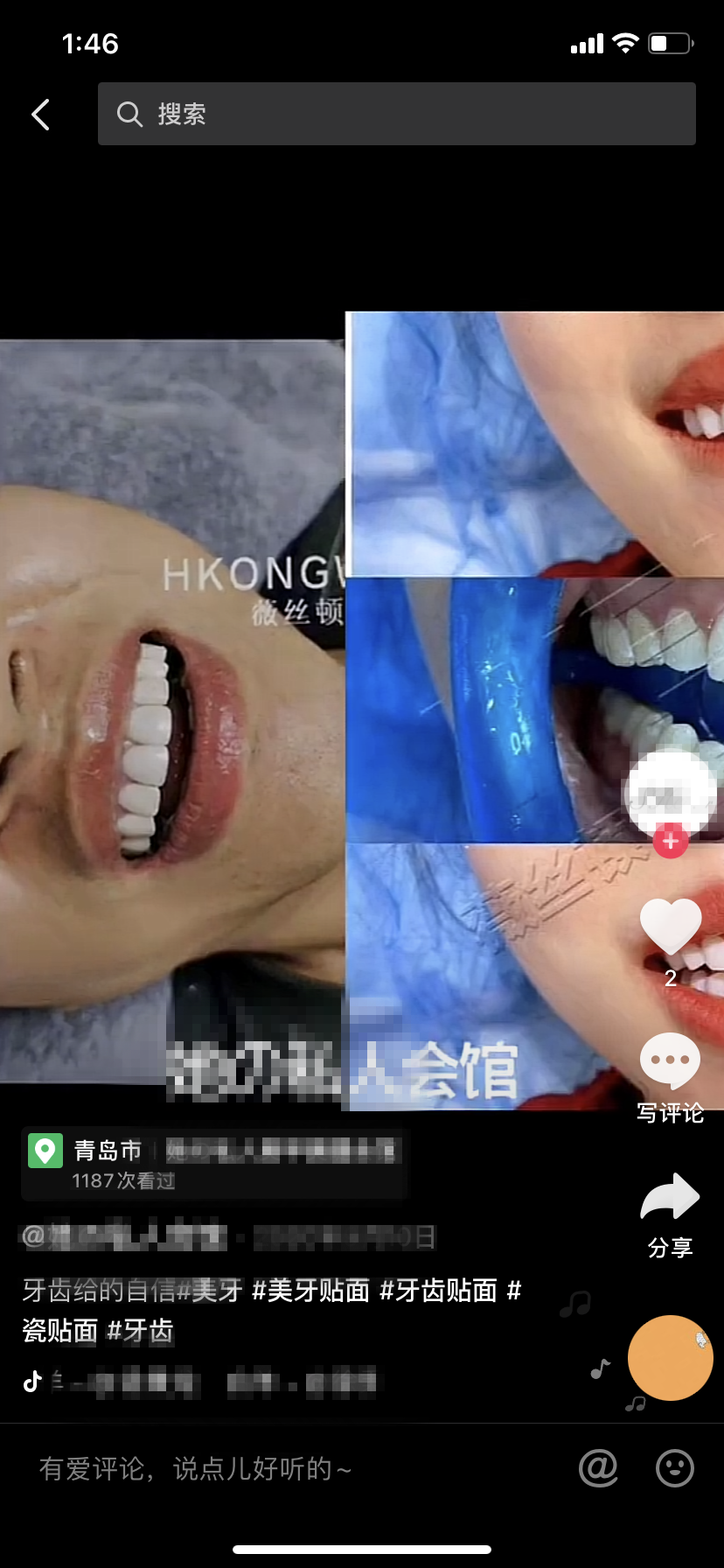Mention someone with the @ icon
The image size is (724, 1568).
[x=599, y=1468]
